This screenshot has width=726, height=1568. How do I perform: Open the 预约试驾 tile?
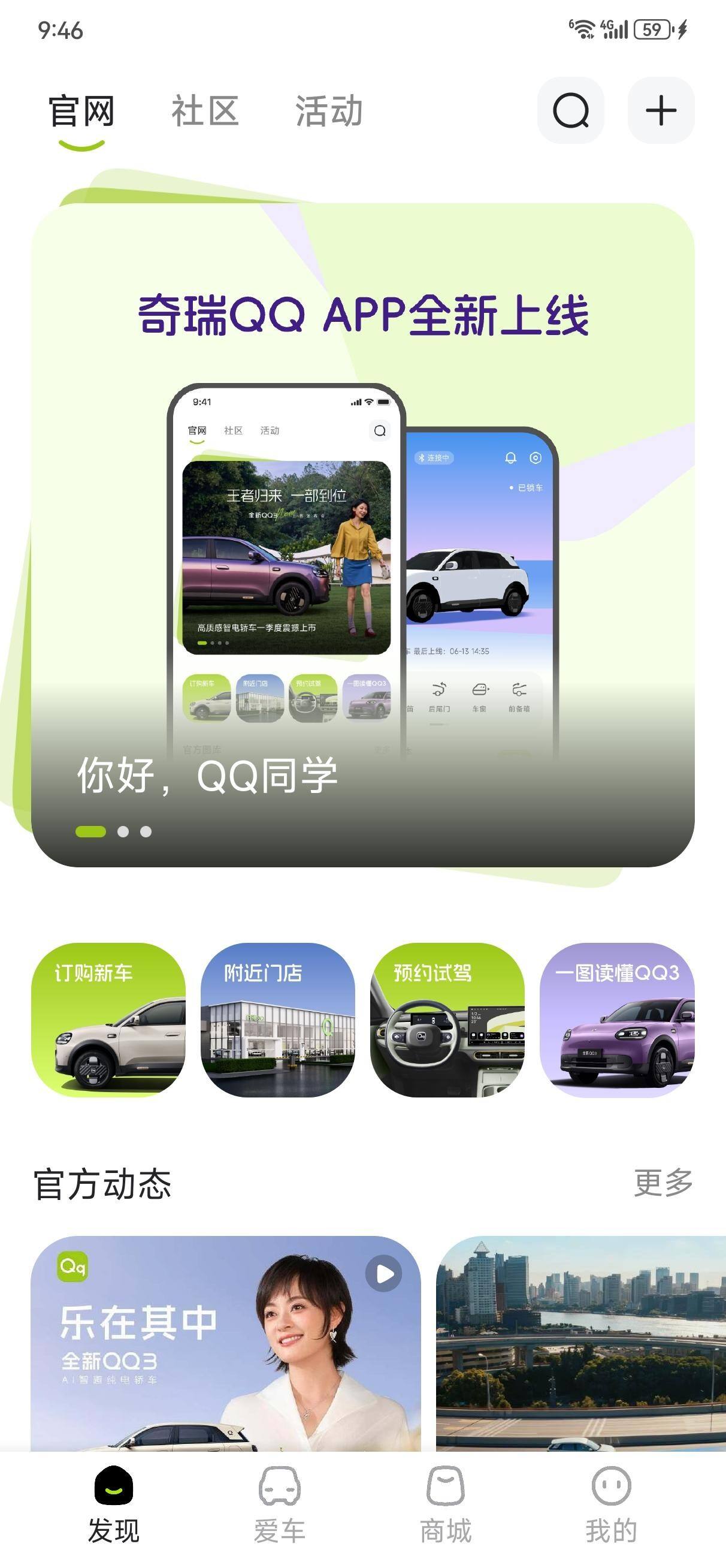pos(447,1020)
